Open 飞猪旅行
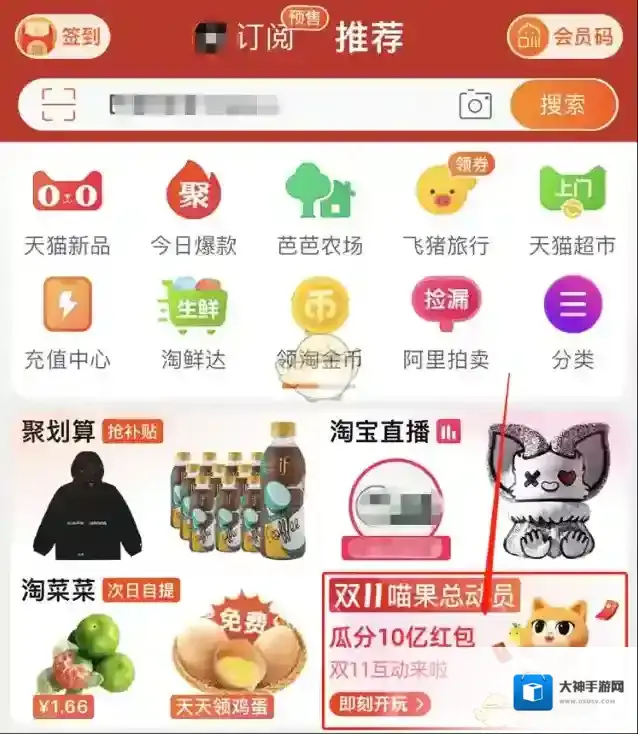The image size is (638, 734). click(446, 208)
